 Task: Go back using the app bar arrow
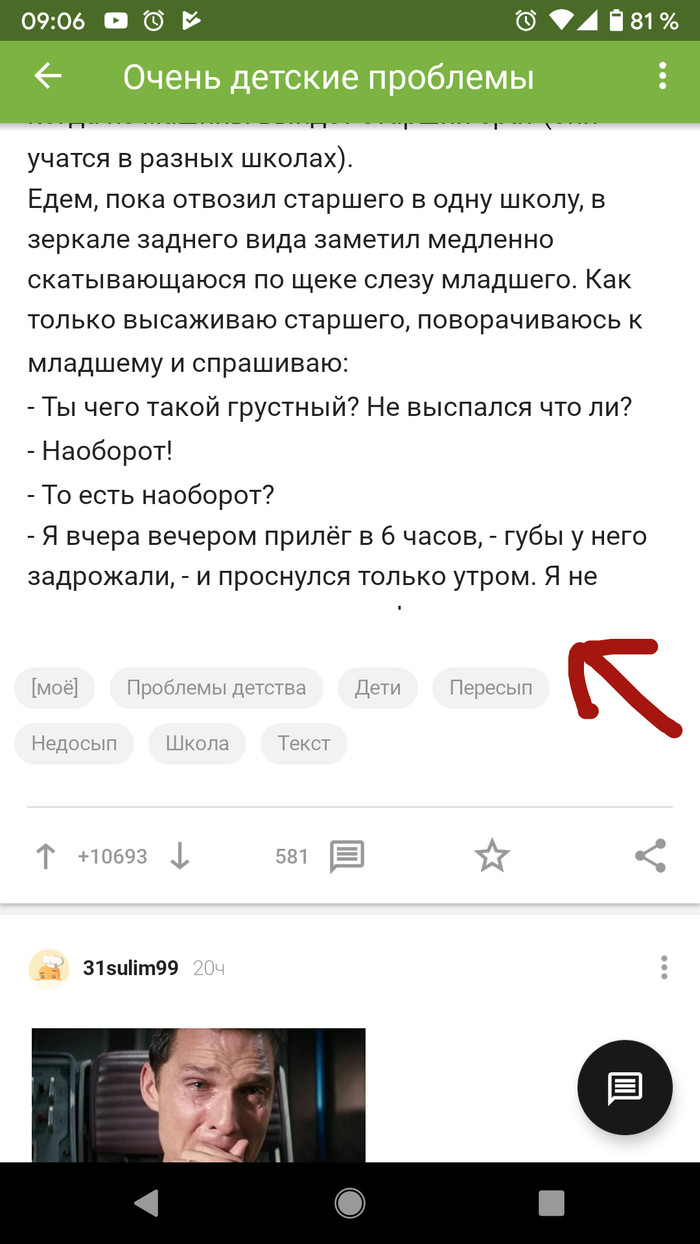coord(47,77)
